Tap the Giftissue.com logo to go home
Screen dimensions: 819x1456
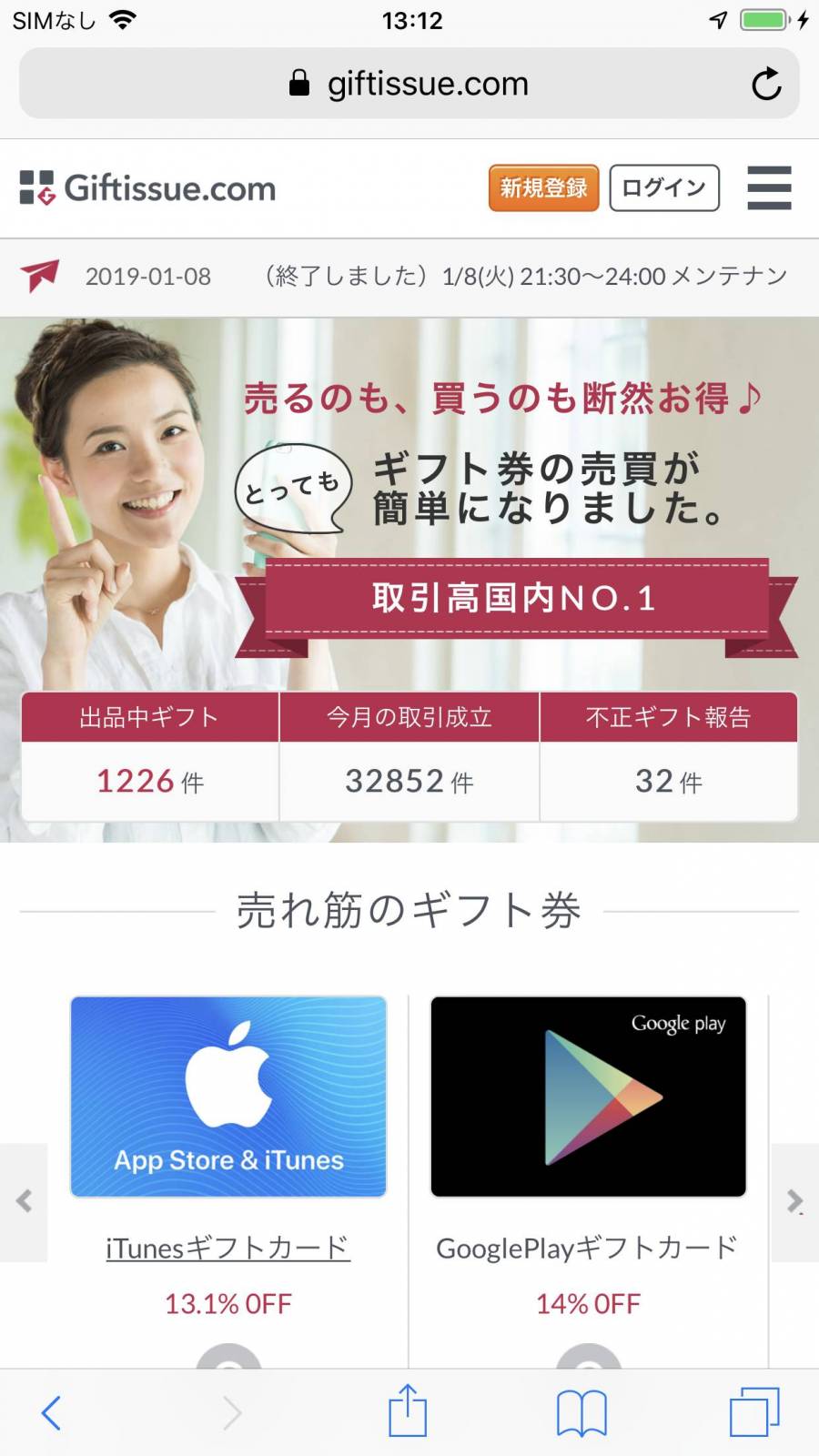(x=148, y=188)
